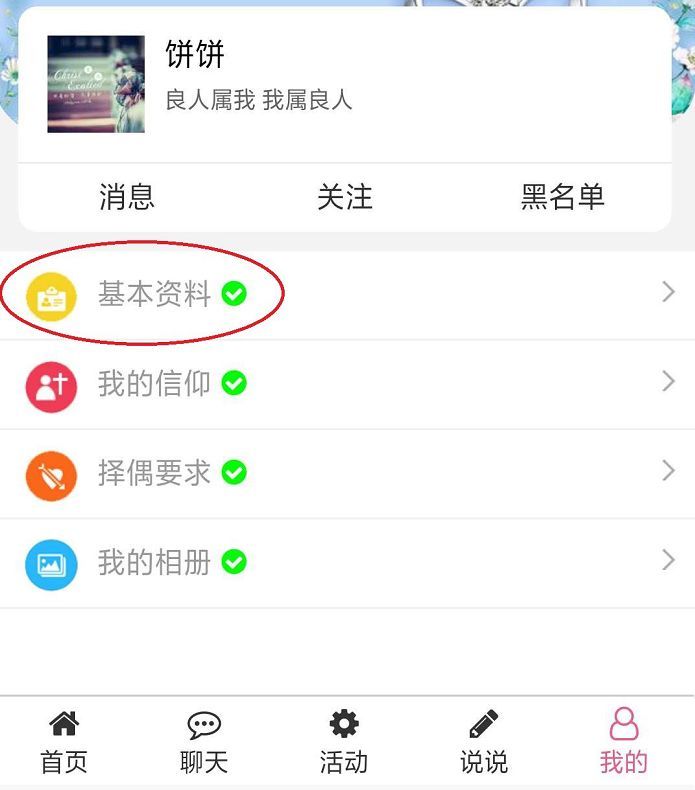This screenshot has height=790, width=695.
Task: Switch to the 说说 posts tab
Action: point(484,742)
